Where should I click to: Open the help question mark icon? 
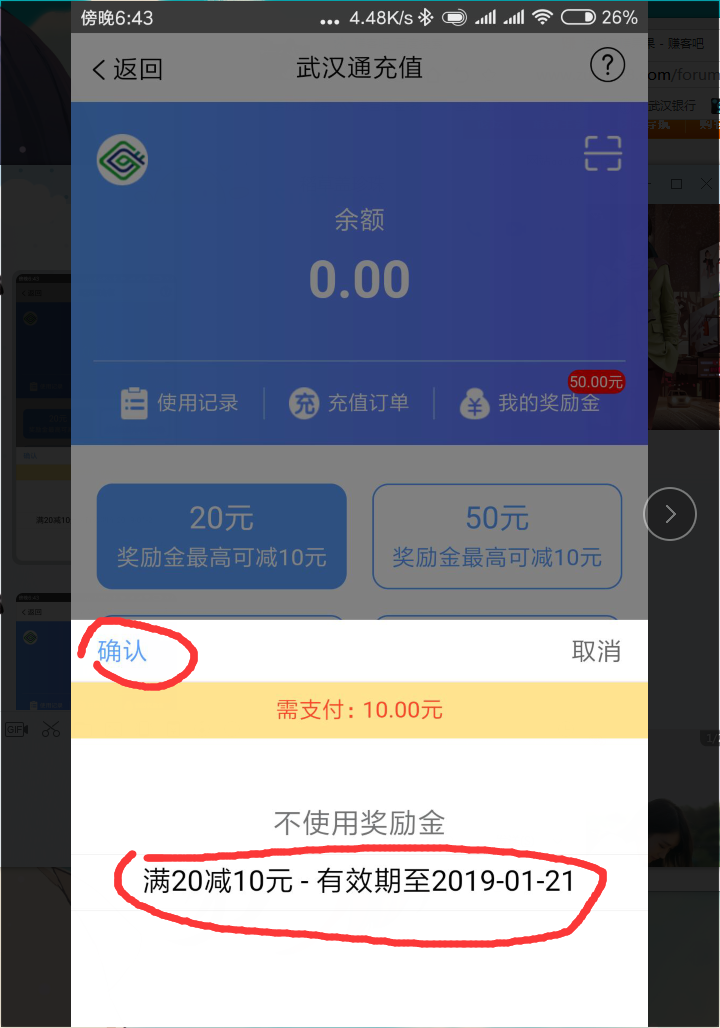click(x=607, y=66)
